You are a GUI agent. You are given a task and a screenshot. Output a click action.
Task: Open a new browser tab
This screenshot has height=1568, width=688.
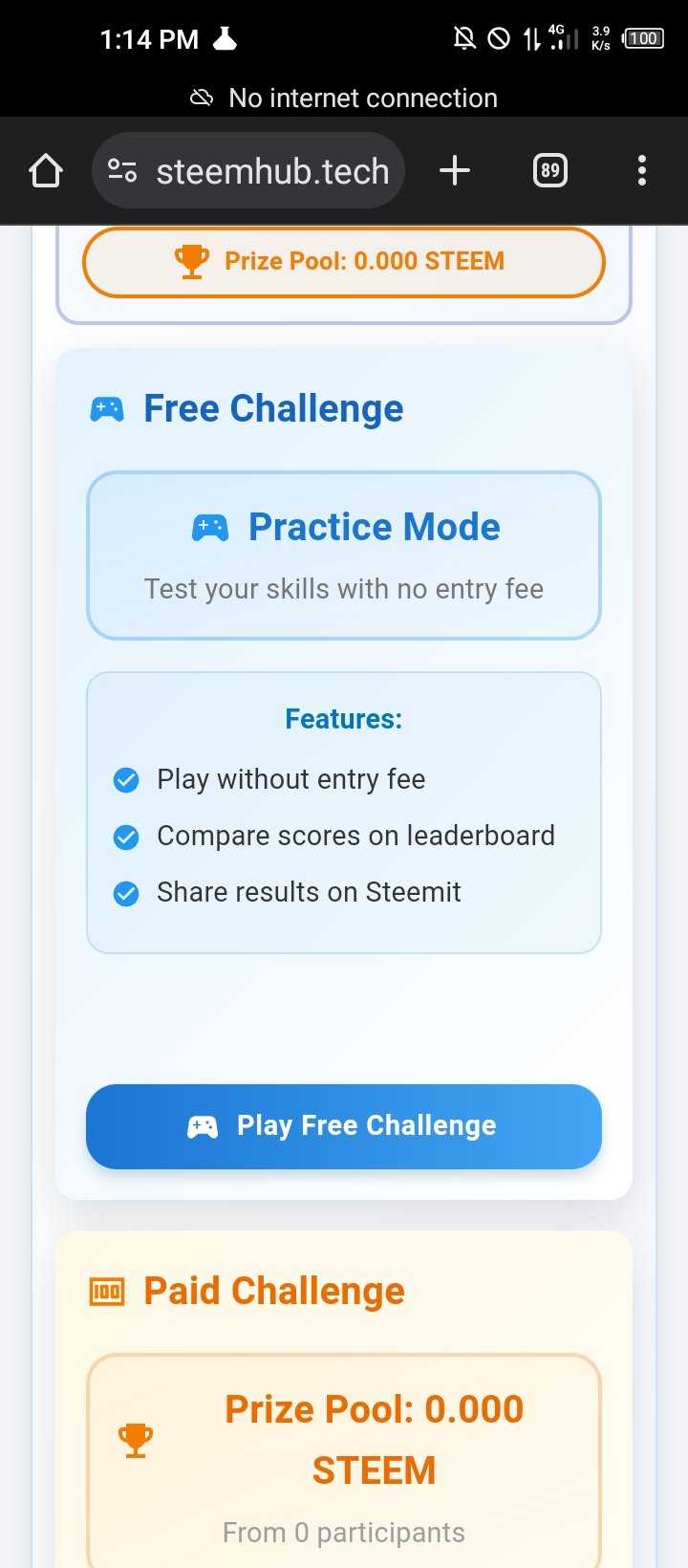click(455, 171)
